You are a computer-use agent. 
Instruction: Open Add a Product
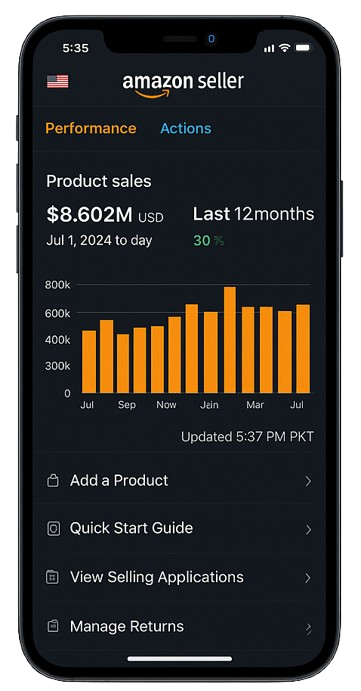tap(179, 480)
